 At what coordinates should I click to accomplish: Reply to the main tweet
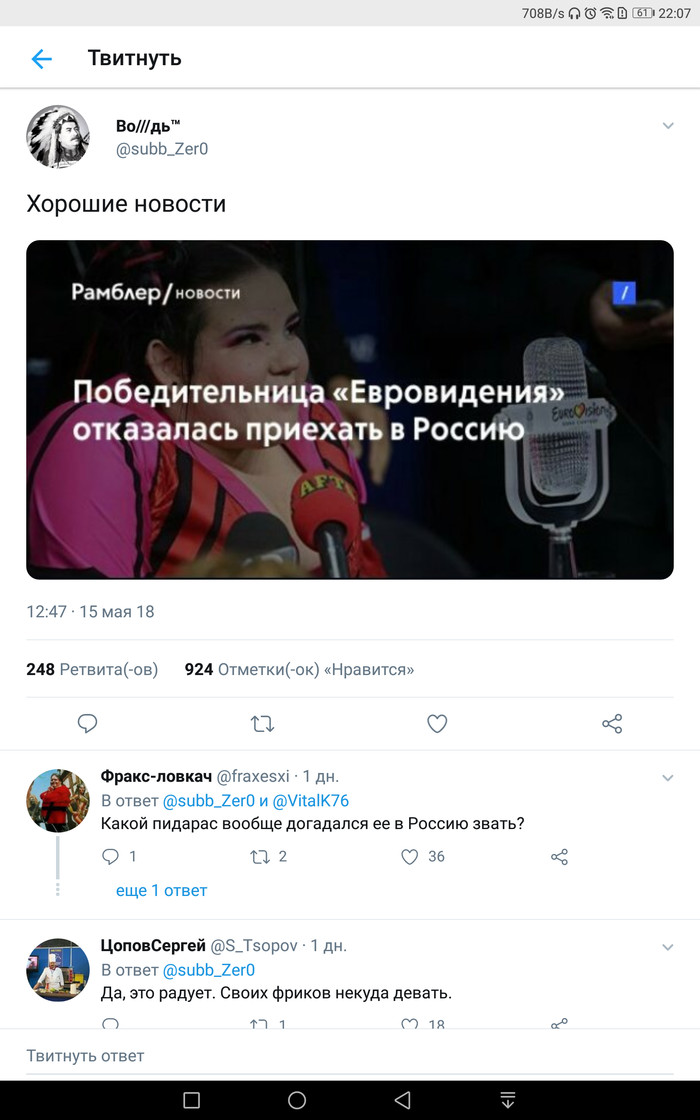[87, 723]
